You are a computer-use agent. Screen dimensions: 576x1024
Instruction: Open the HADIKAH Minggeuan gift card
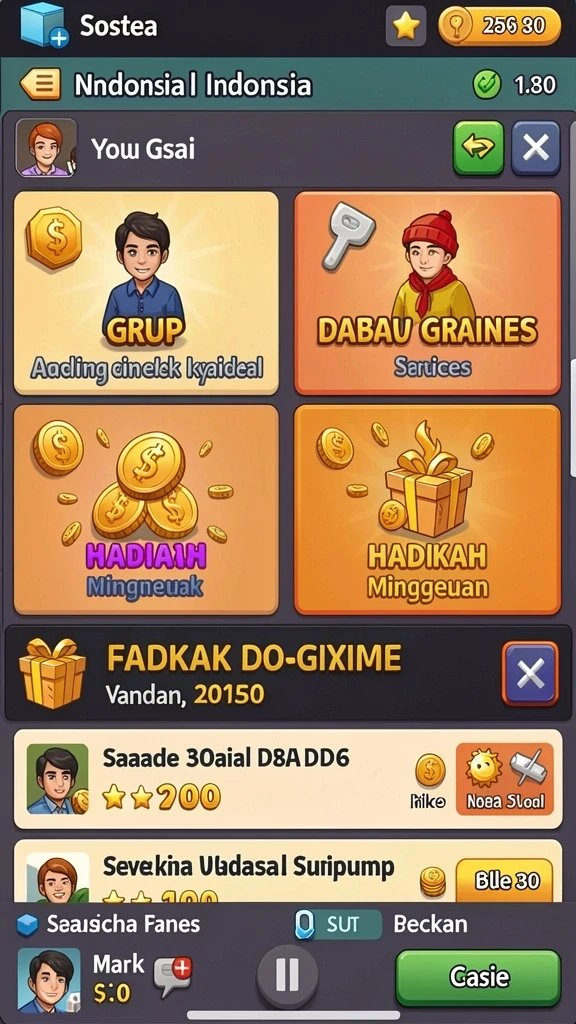click(428, 510)
